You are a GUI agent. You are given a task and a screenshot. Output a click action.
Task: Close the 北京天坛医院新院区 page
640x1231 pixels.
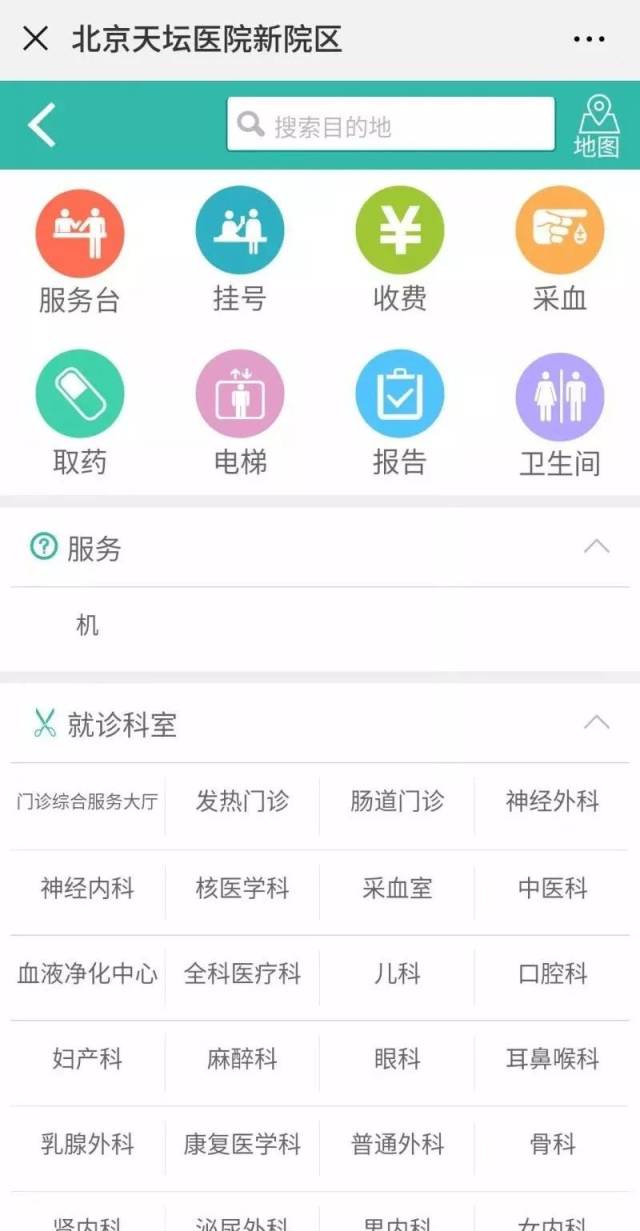point(35,39)
